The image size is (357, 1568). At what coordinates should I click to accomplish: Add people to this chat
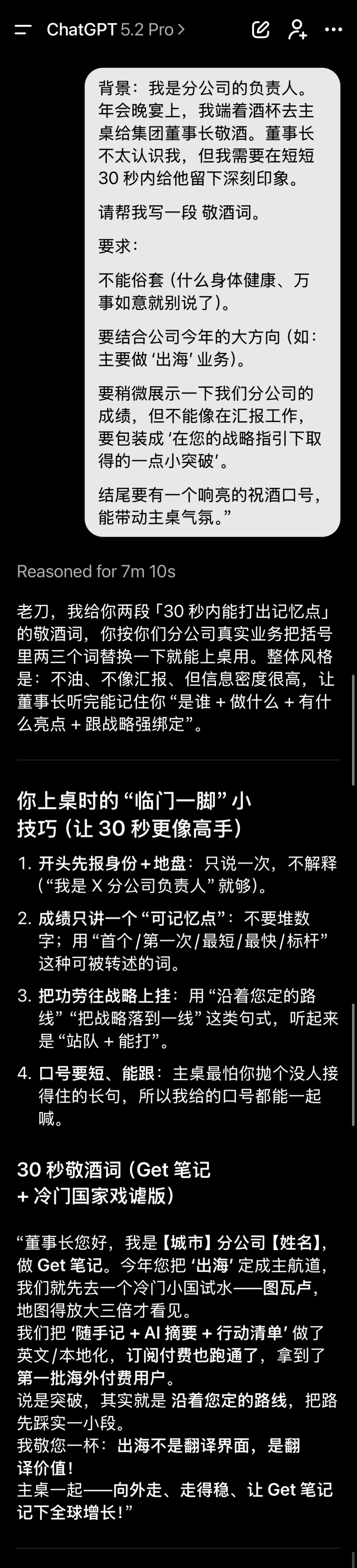(x=297, y=29)
